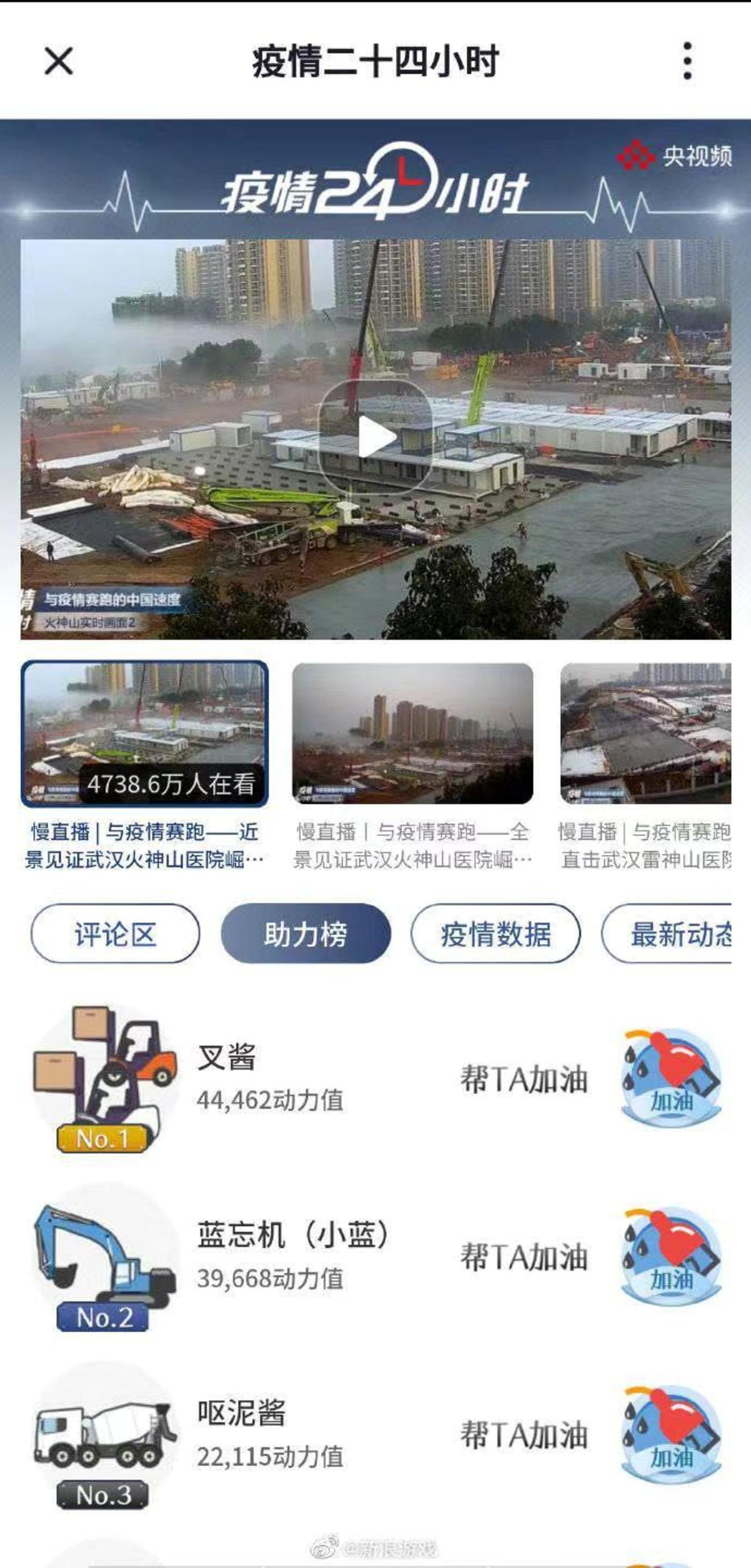
Task: Boost 蓝忘机（小蓝） with the 加油 button
Action: 671,1257
